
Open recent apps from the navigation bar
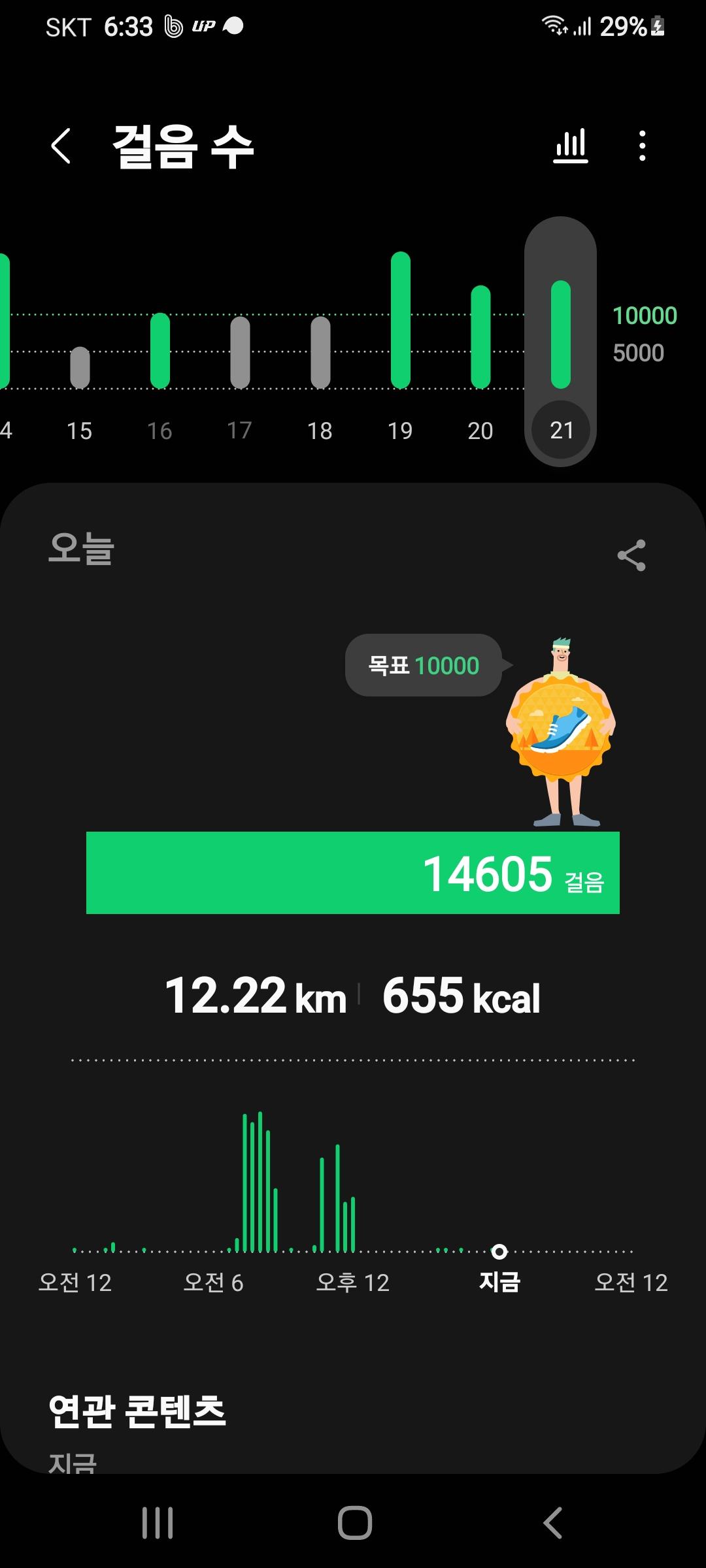click(158, 1523)
